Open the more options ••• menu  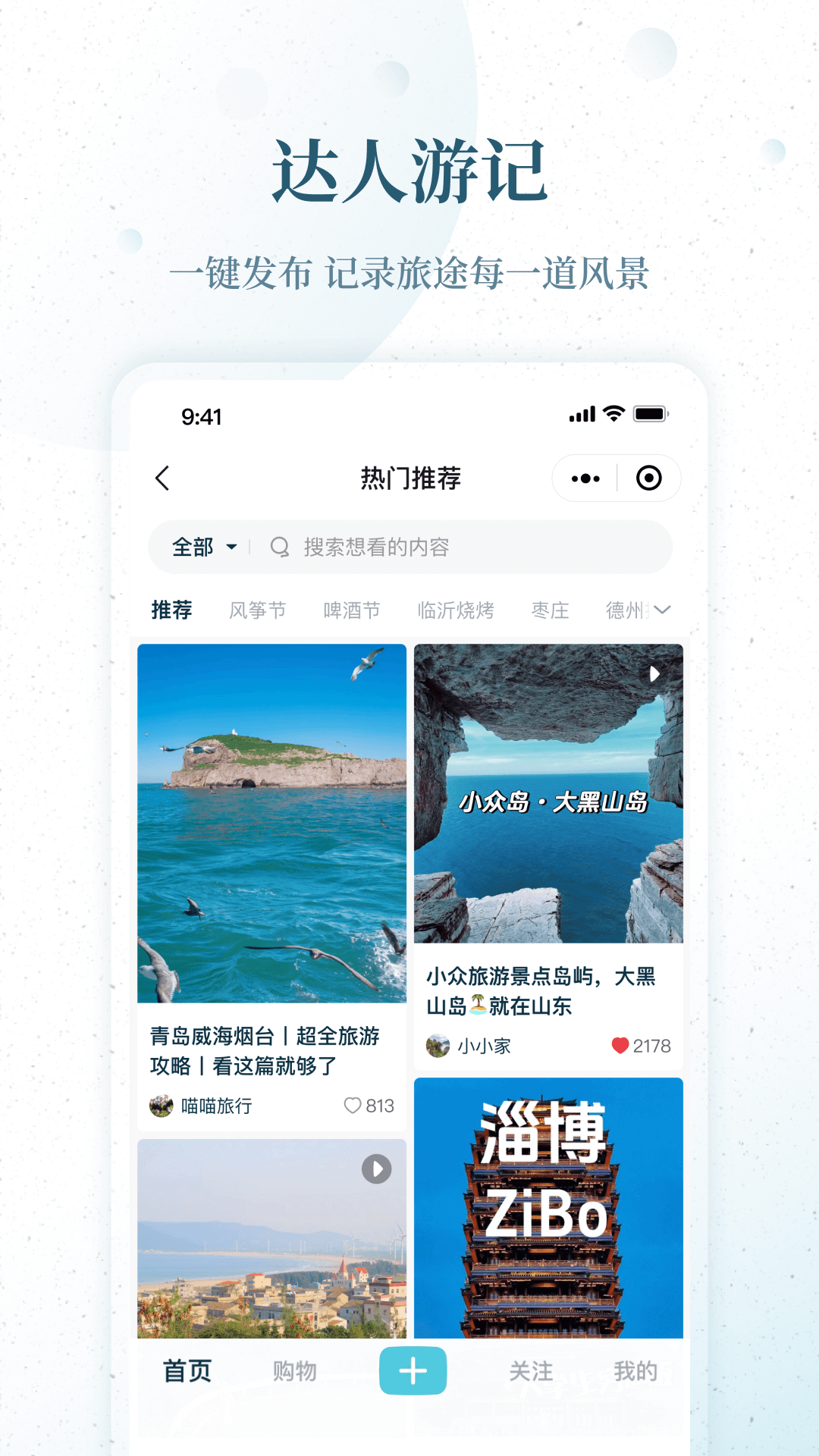coord(586,479)
